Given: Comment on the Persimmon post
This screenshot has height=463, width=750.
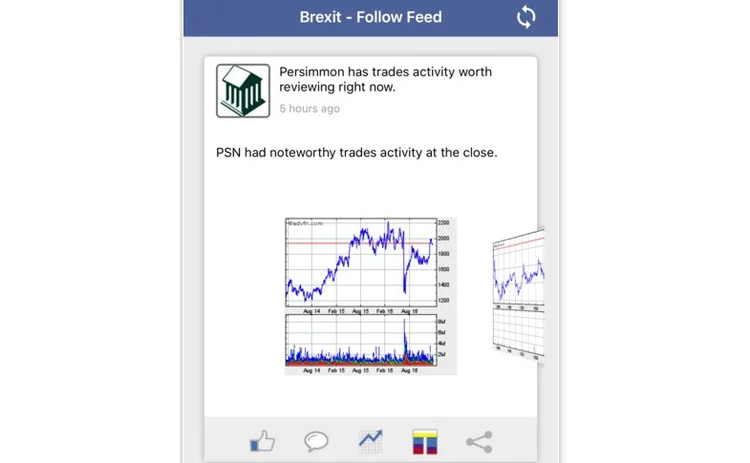Looking at the screenshot, I should pos(316,441).
